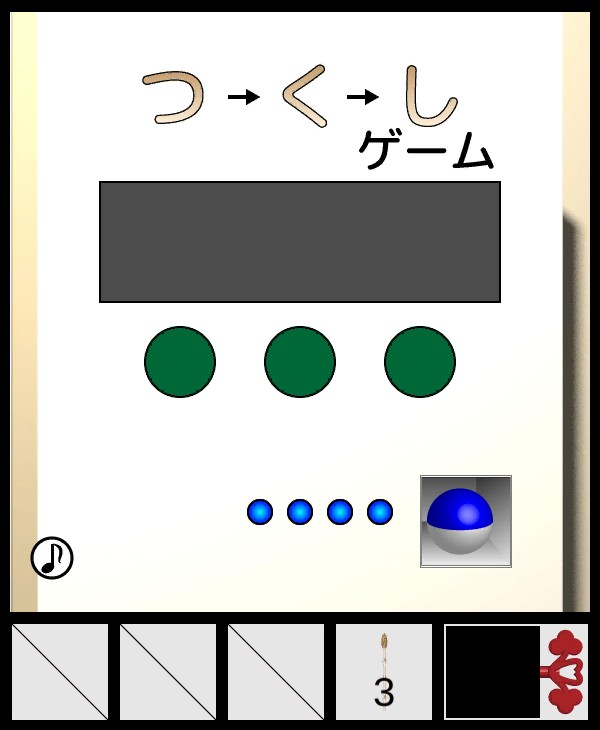Select the horsetail item marked 3
The height and width of the screenshot is (730, 600).
click(384, 672)
